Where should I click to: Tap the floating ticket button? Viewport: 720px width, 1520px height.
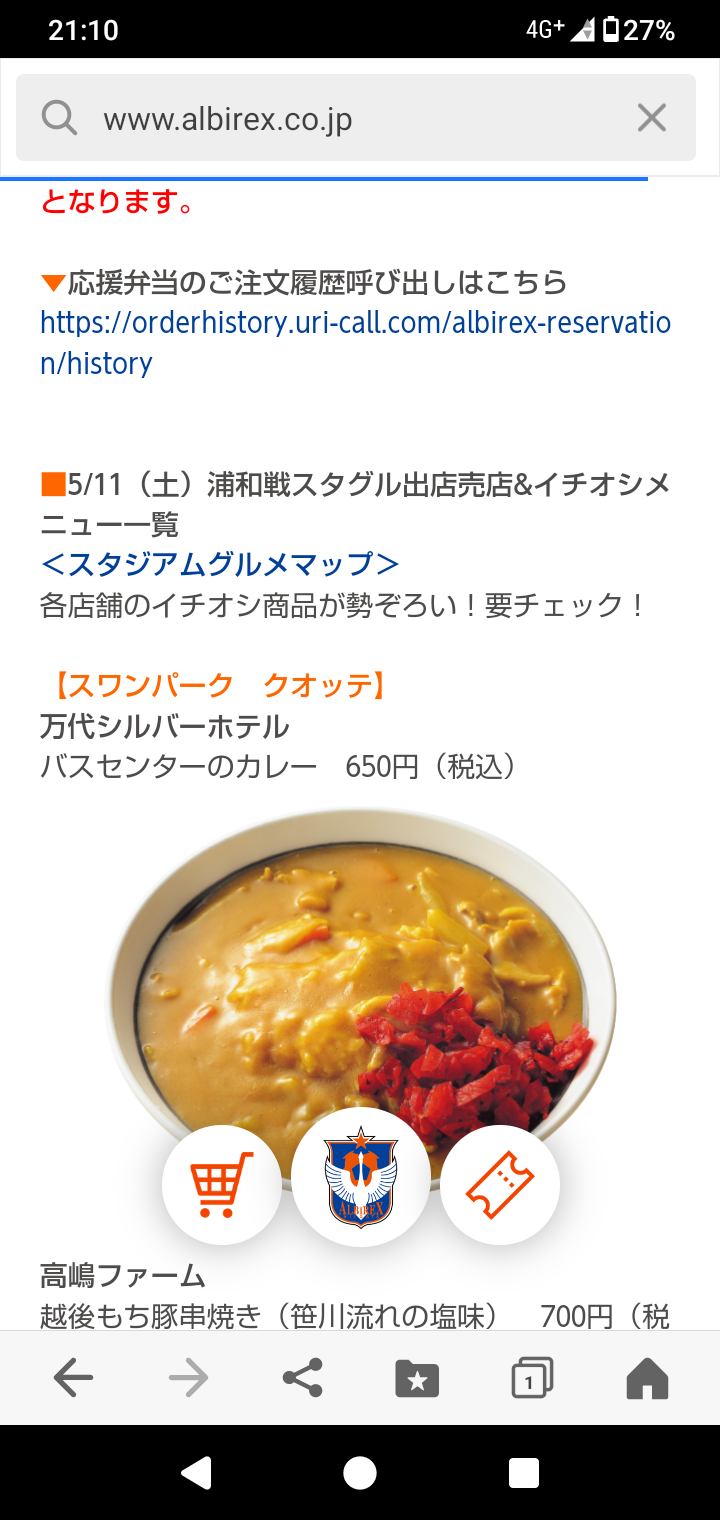pyautogui.click(x=500, y=1185)
